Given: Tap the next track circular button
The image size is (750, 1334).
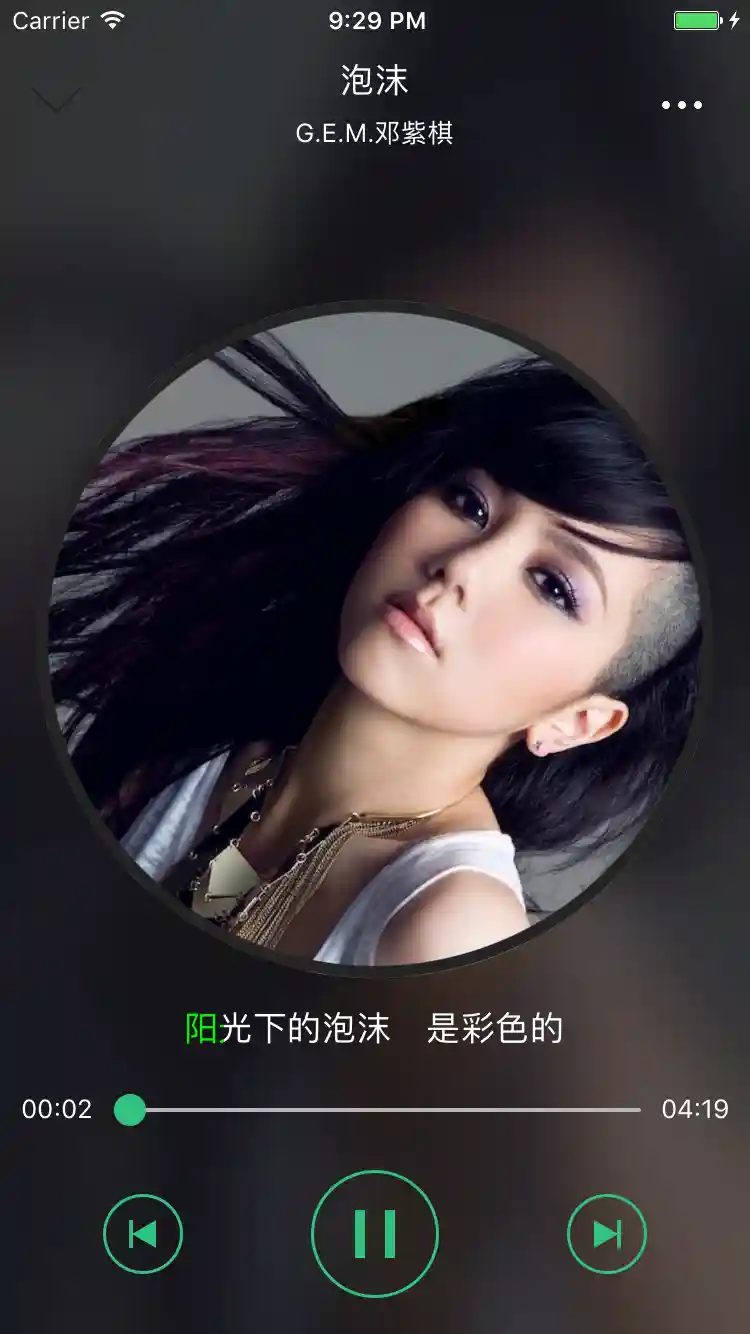Looking at the screenshot, I should (606, 1234).
